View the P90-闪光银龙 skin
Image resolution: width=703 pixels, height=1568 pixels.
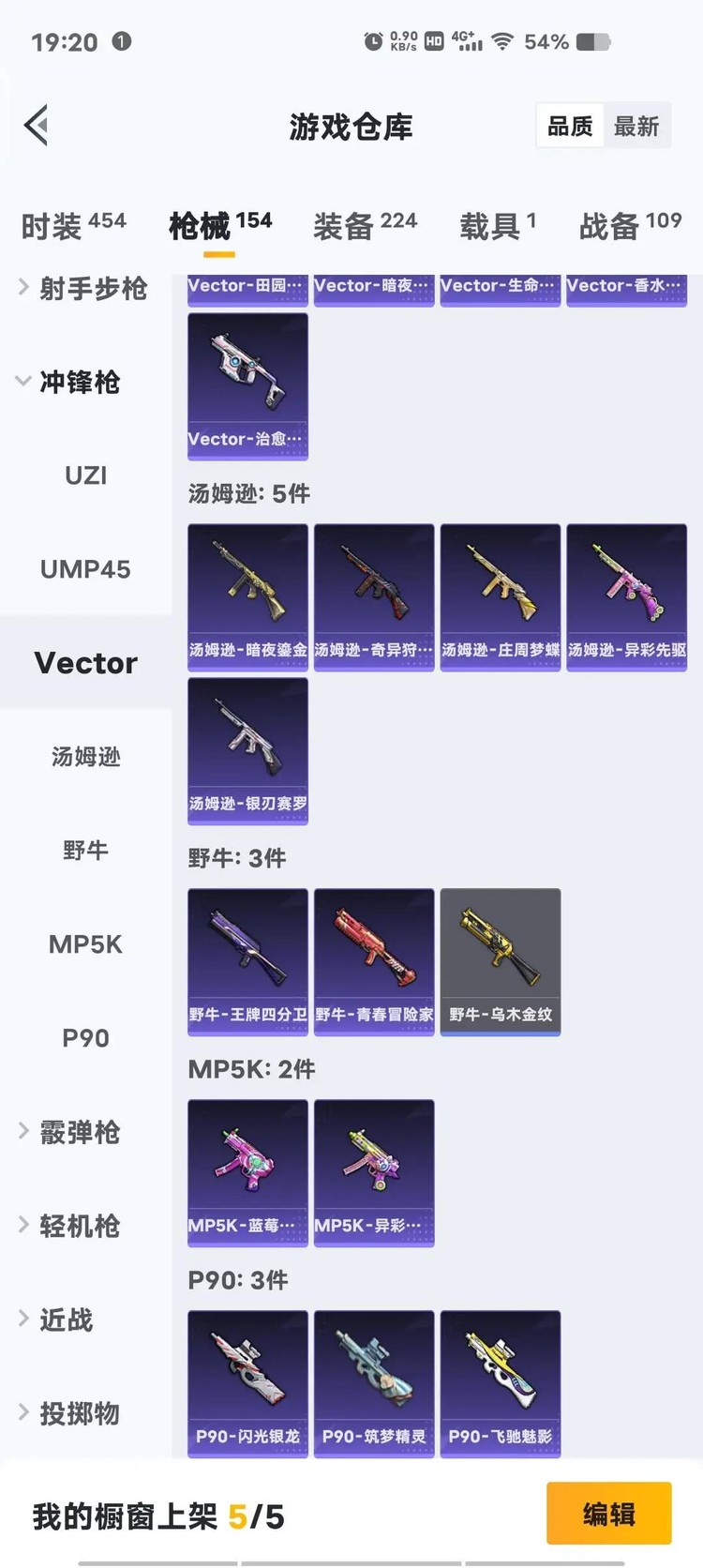click(247, 1383)
